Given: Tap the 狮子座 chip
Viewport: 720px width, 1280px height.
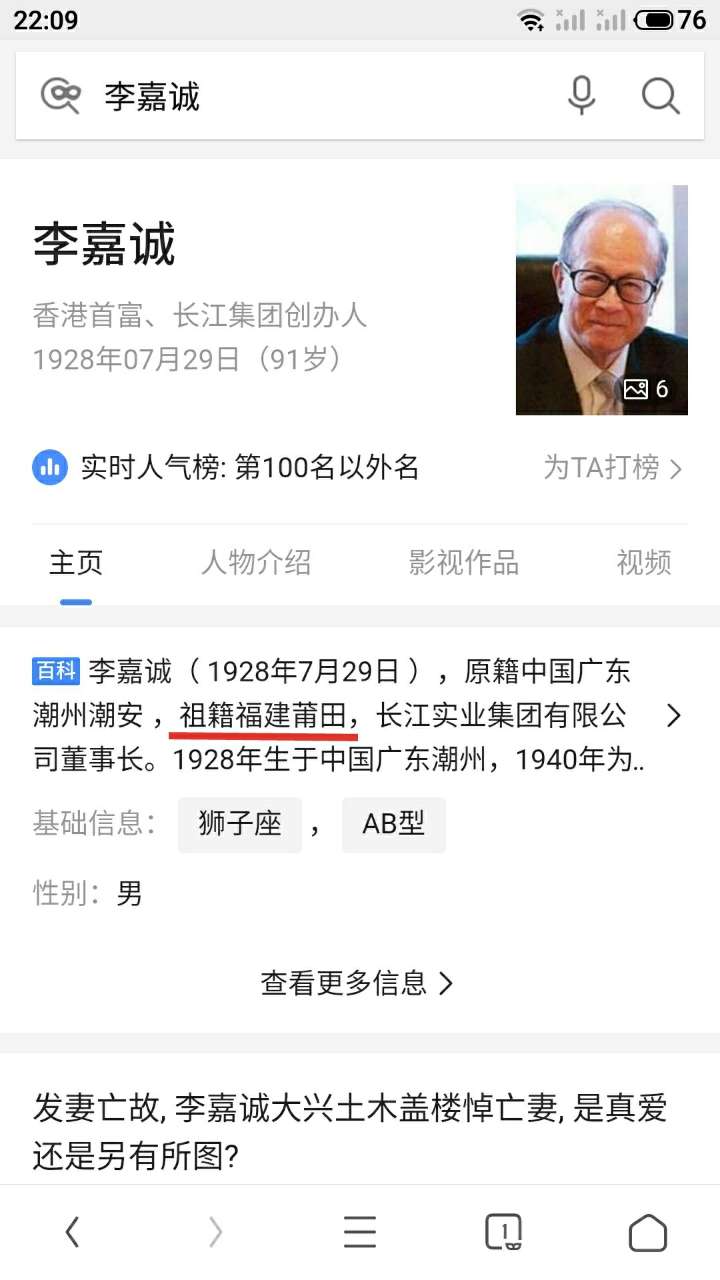Looking at the screenshot, I should pos(240,825).
